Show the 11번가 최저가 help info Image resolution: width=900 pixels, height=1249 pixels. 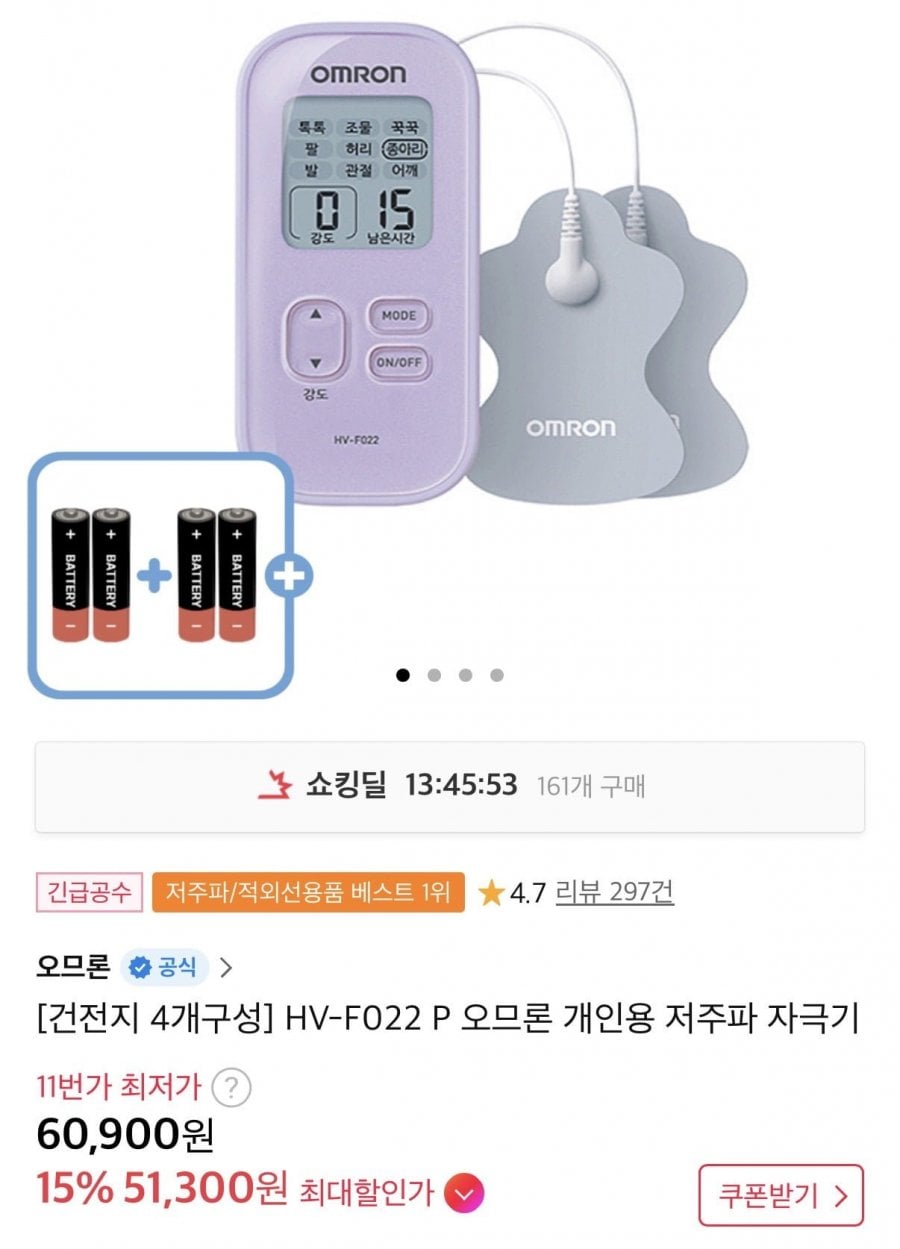(232, 1086)
